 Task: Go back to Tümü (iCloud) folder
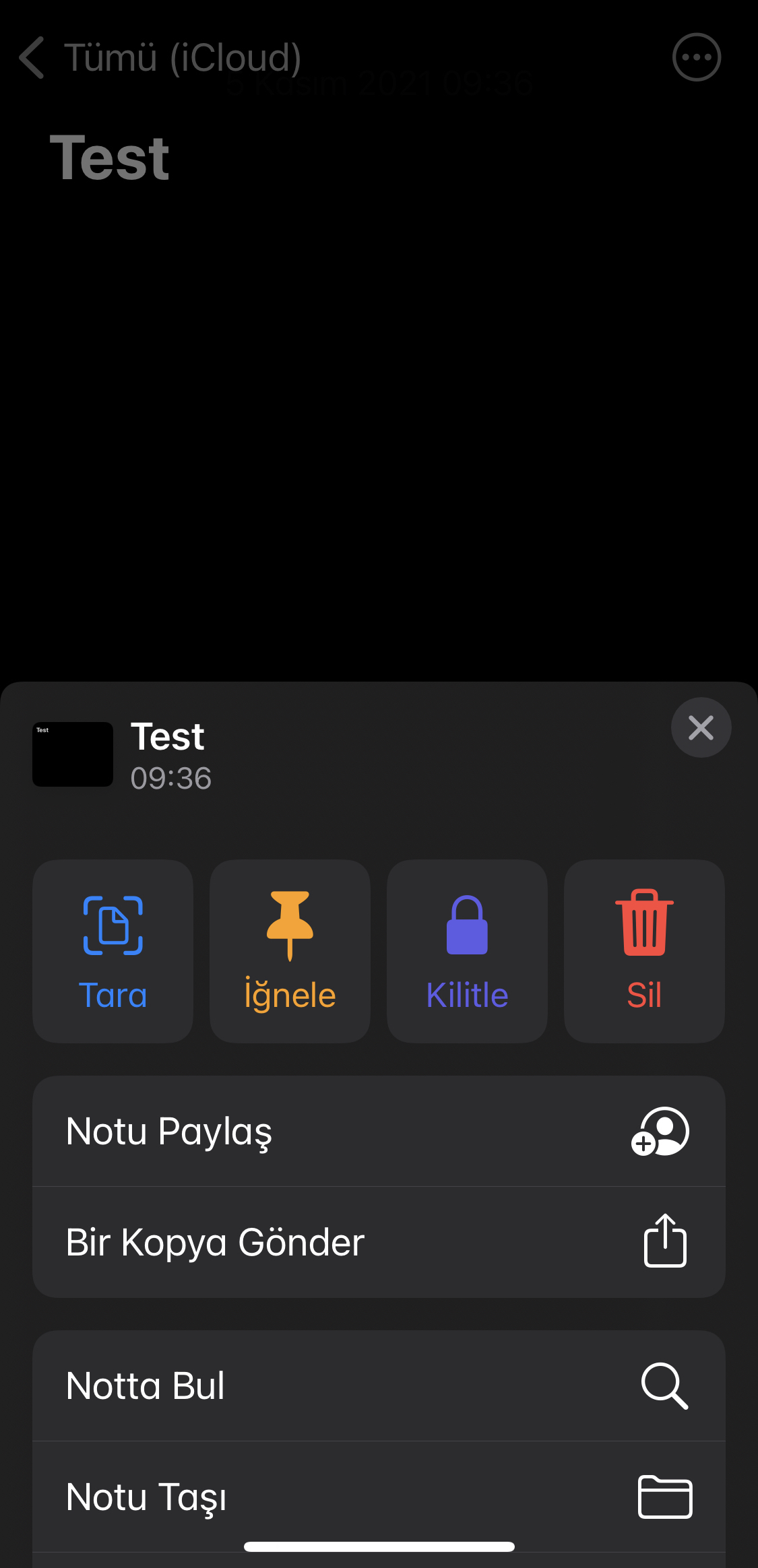tap(160, 57)
